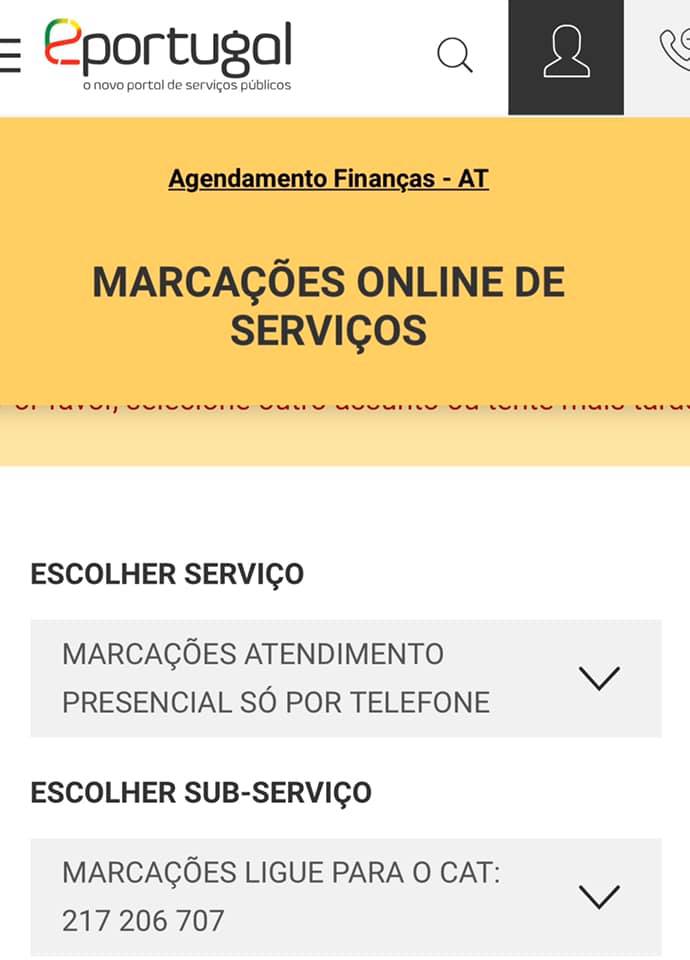The image size is (690, 960).
Task: Expand the Escolher Serviço dropdown
Action: (x=346, y=678)
